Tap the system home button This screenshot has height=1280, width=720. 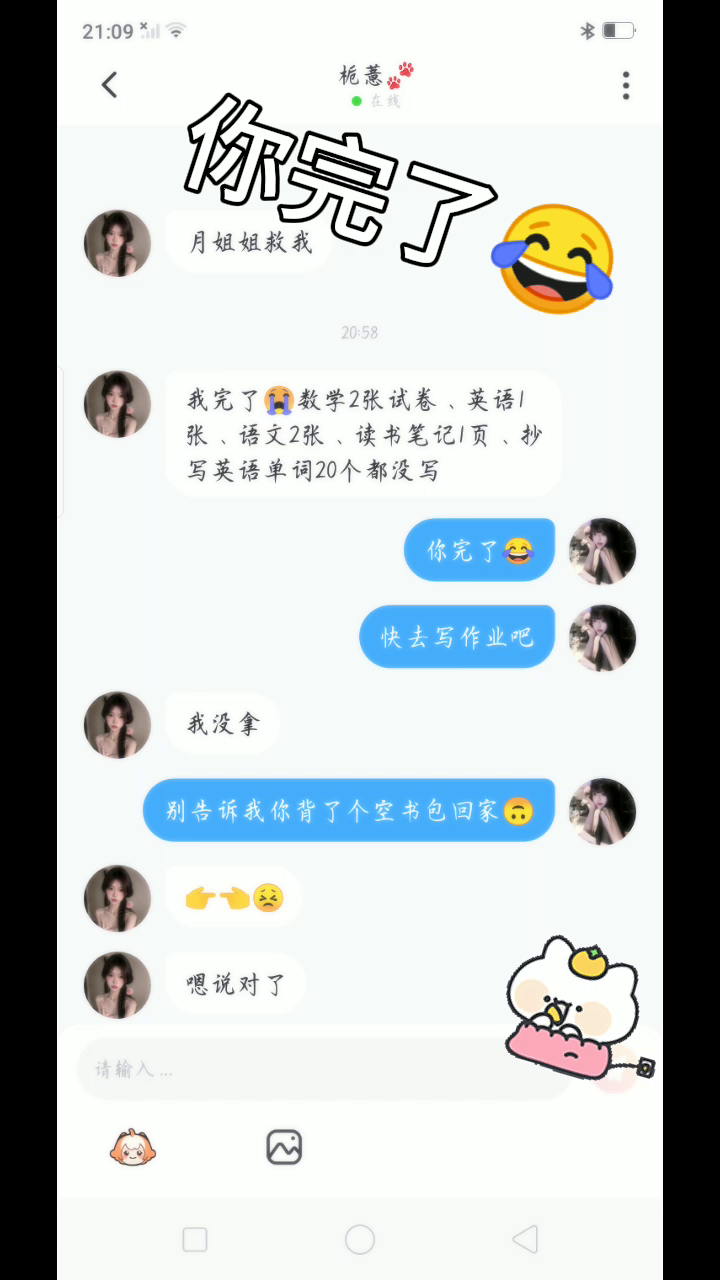(360, 1240)
